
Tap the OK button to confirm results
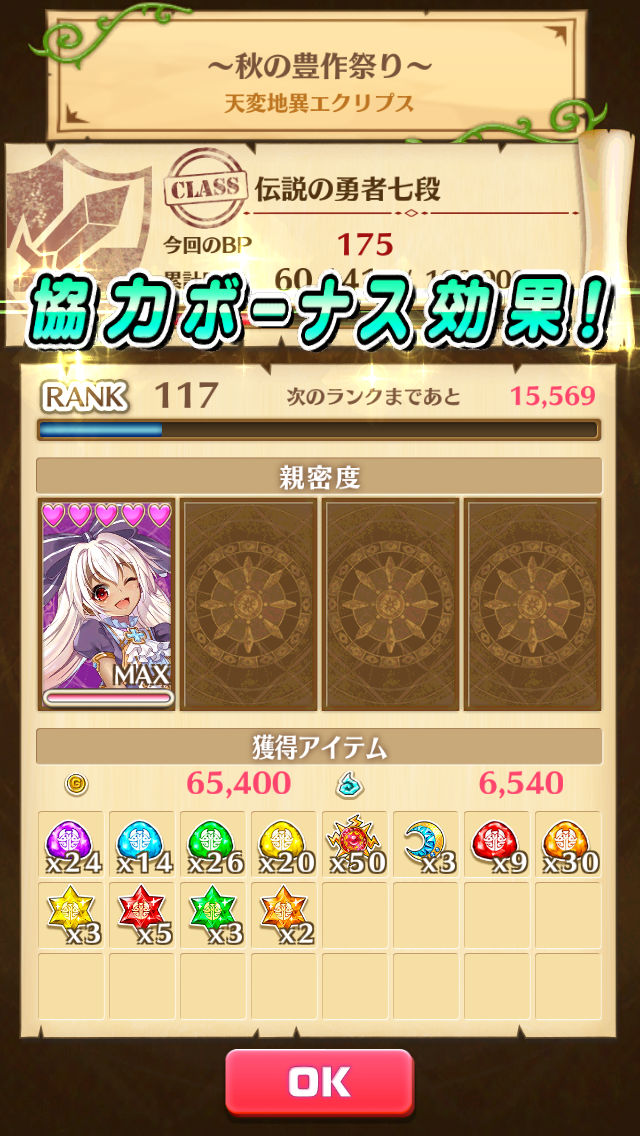coord(319,1081)
